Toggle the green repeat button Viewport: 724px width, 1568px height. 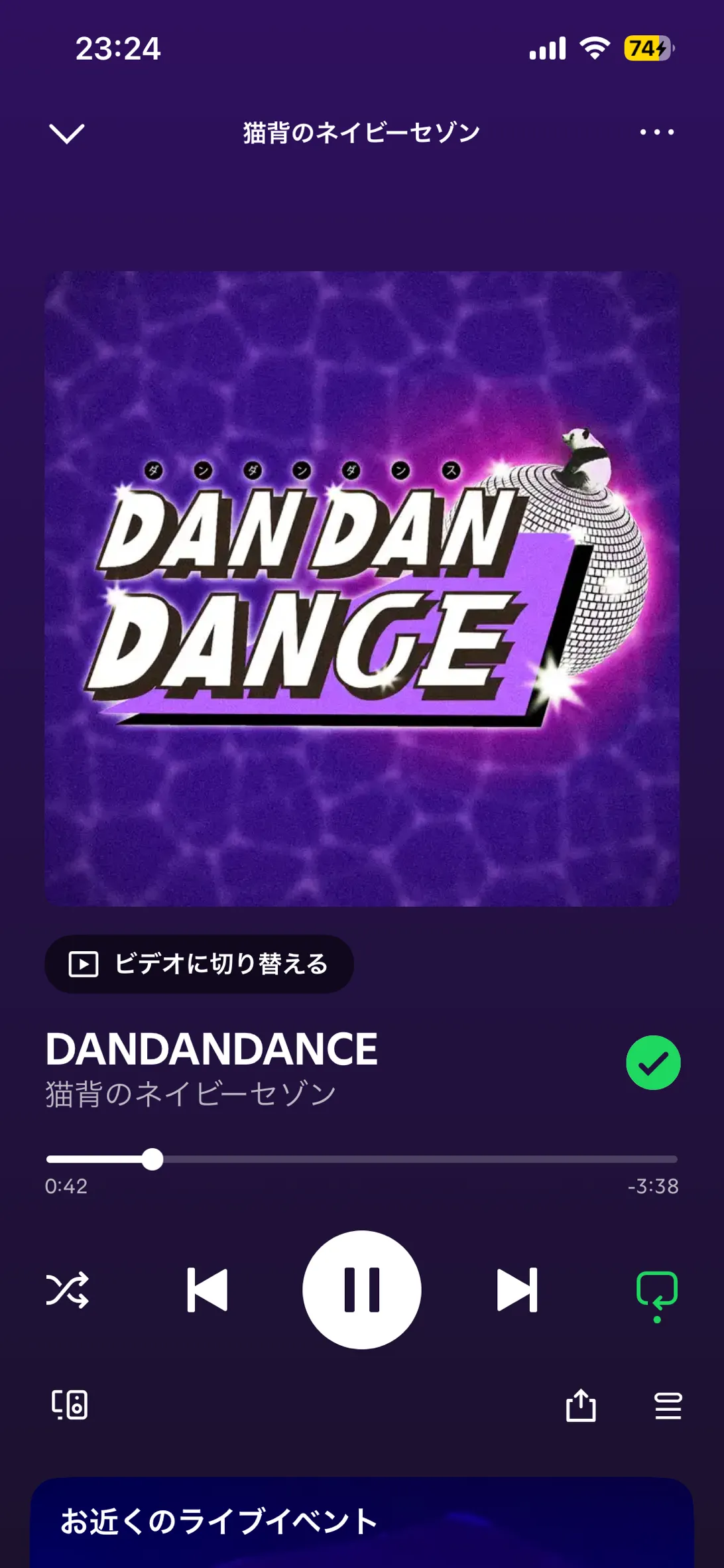pyautogui.click(x=656, y=1291)
